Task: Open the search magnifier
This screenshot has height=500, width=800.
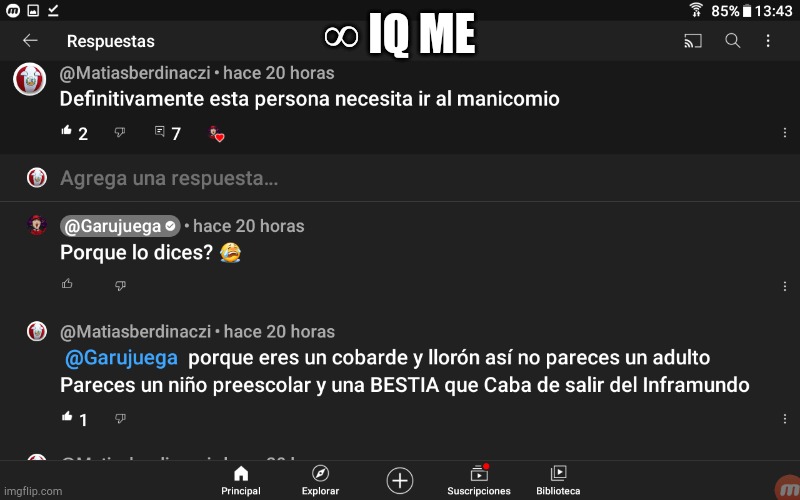Action: click(733, 41)
